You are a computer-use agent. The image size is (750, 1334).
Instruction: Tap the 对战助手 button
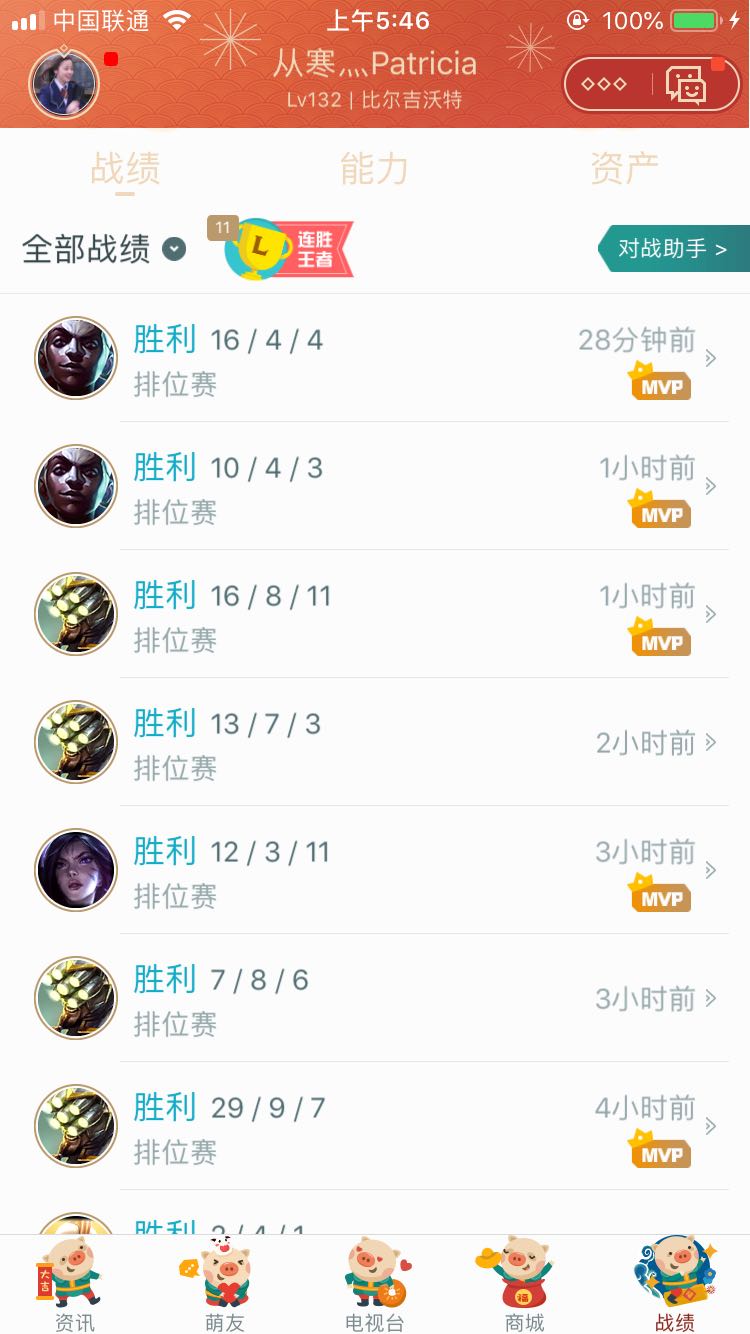[673, 248]
